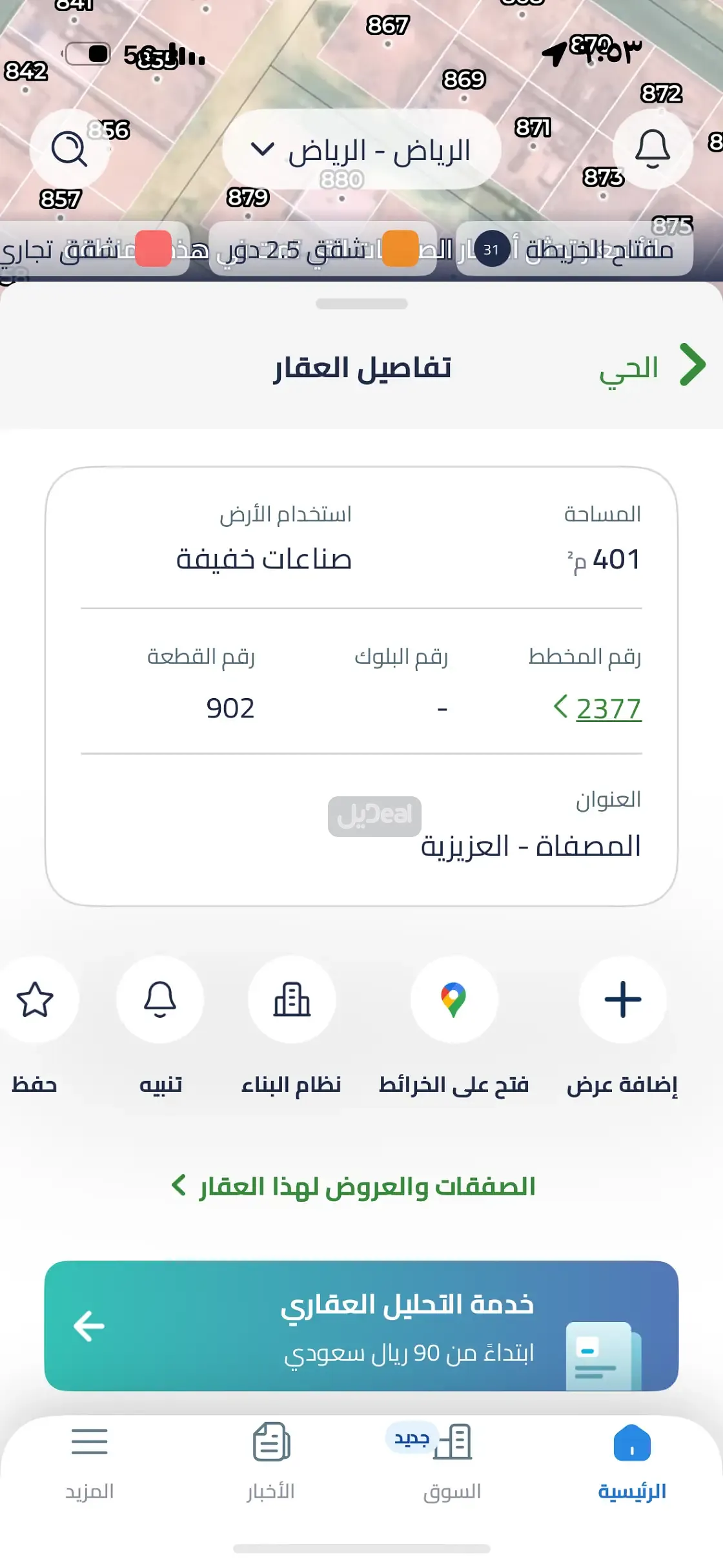This screenshot has height=1568, width=723.
Task: Open notifications via the bell icon
Action: pos(653,150)
